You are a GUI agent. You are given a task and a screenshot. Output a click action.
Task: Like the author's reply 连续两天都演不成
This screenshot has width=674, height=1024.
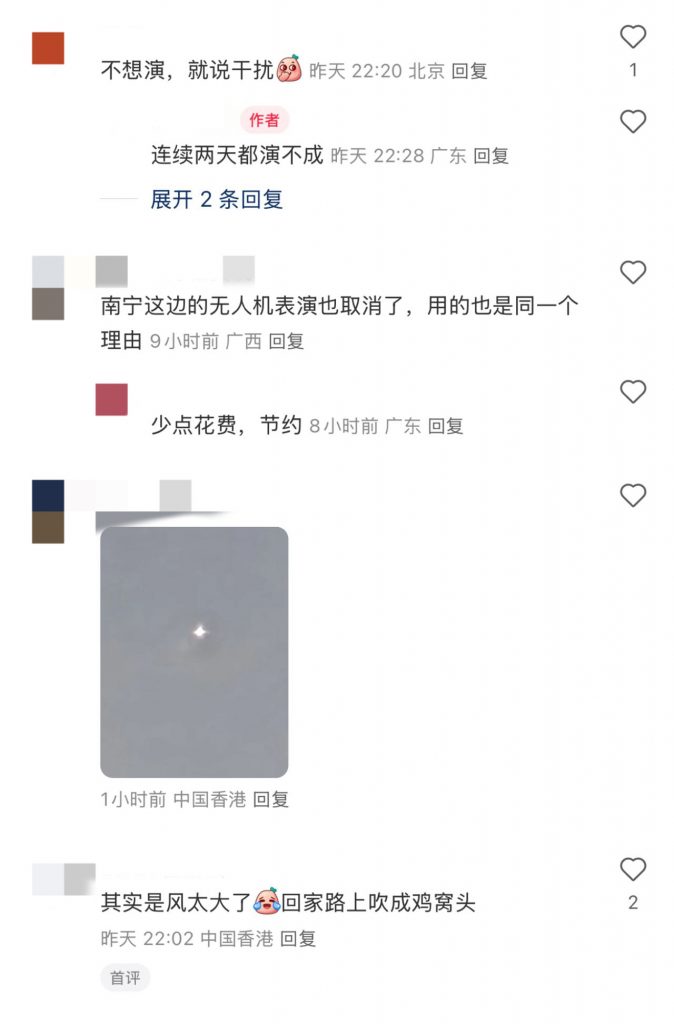[633, 122]
